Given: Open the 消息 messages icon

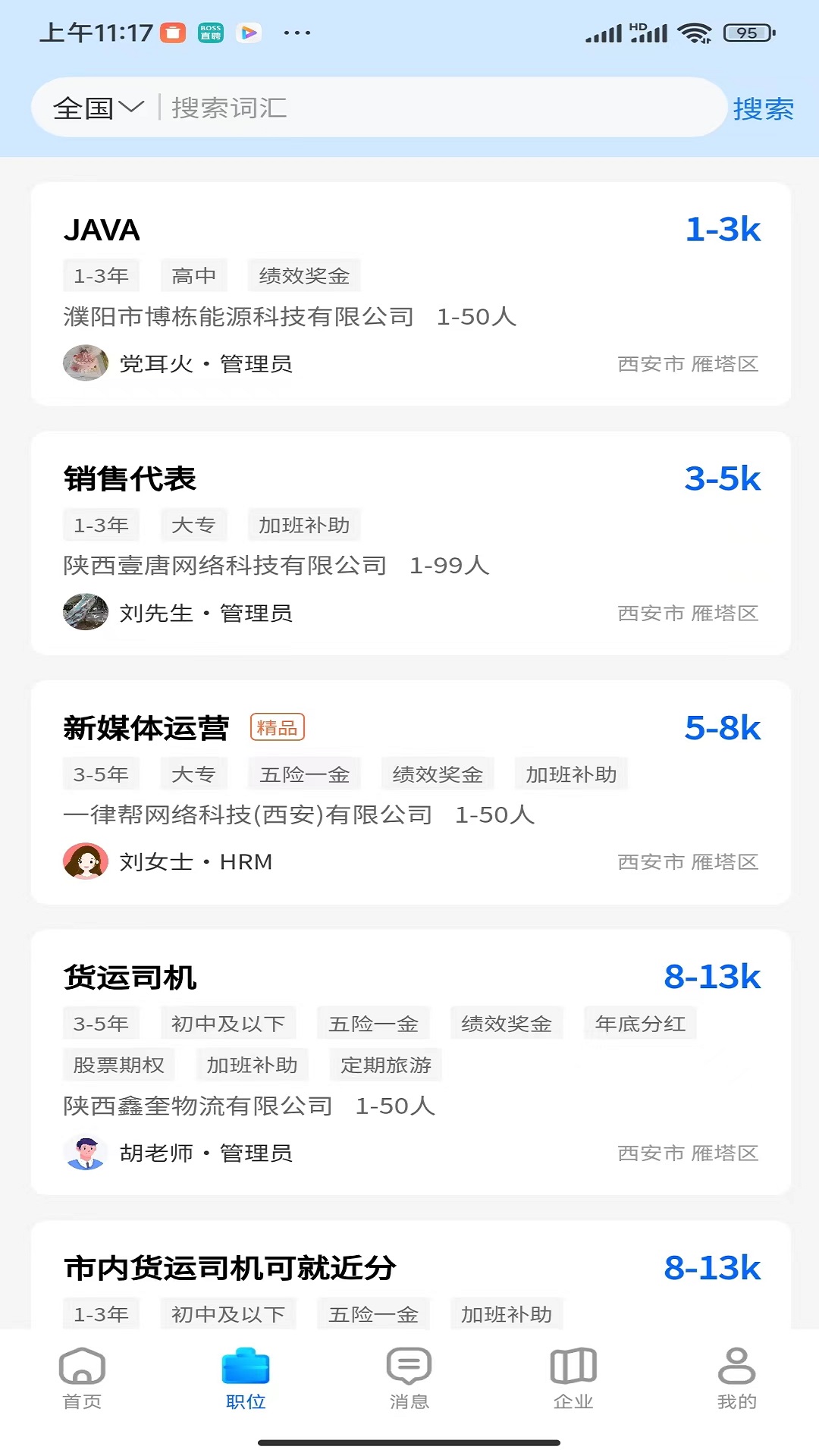Looking at the screenshot, I should tap(409, 1376).
